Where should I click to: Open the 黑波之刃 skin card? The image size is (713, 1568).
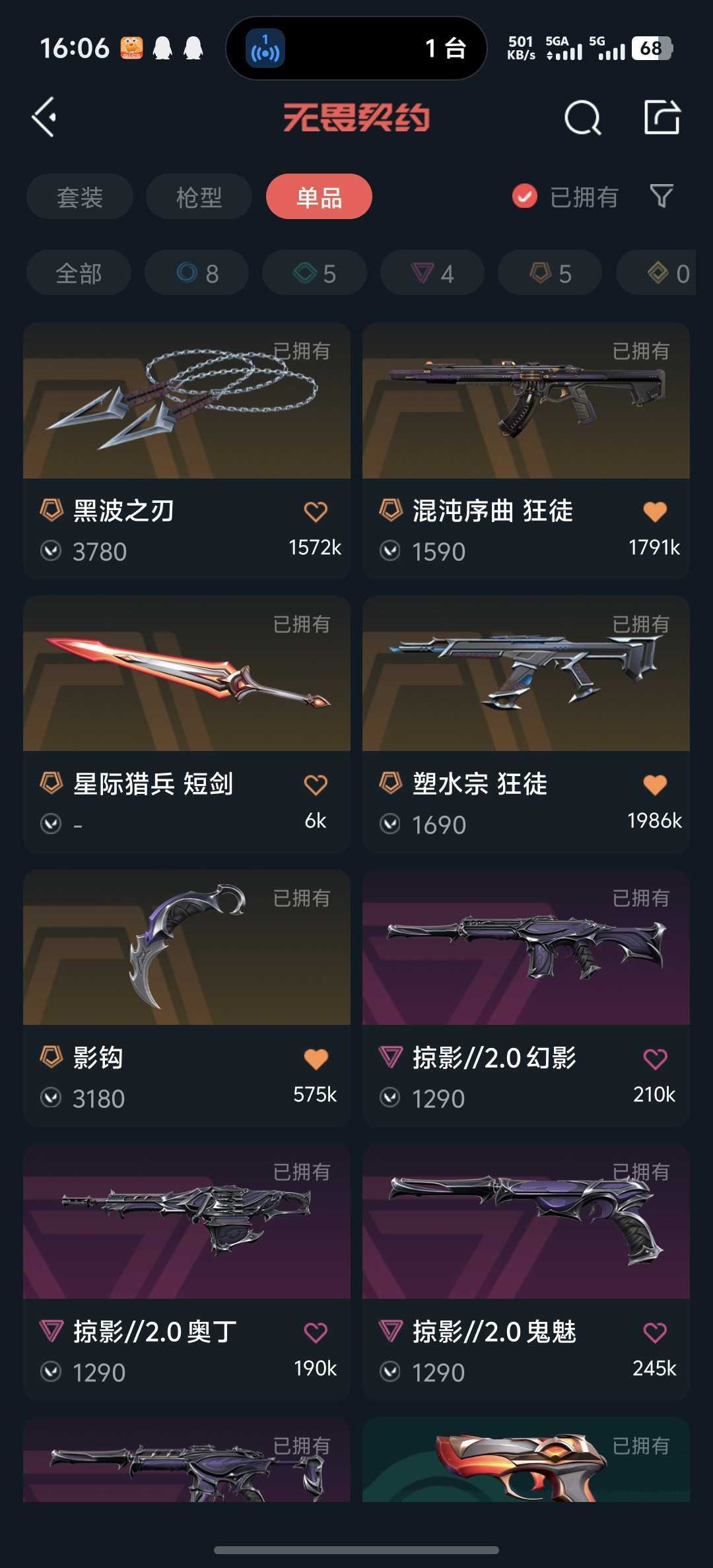coord(187,451)
